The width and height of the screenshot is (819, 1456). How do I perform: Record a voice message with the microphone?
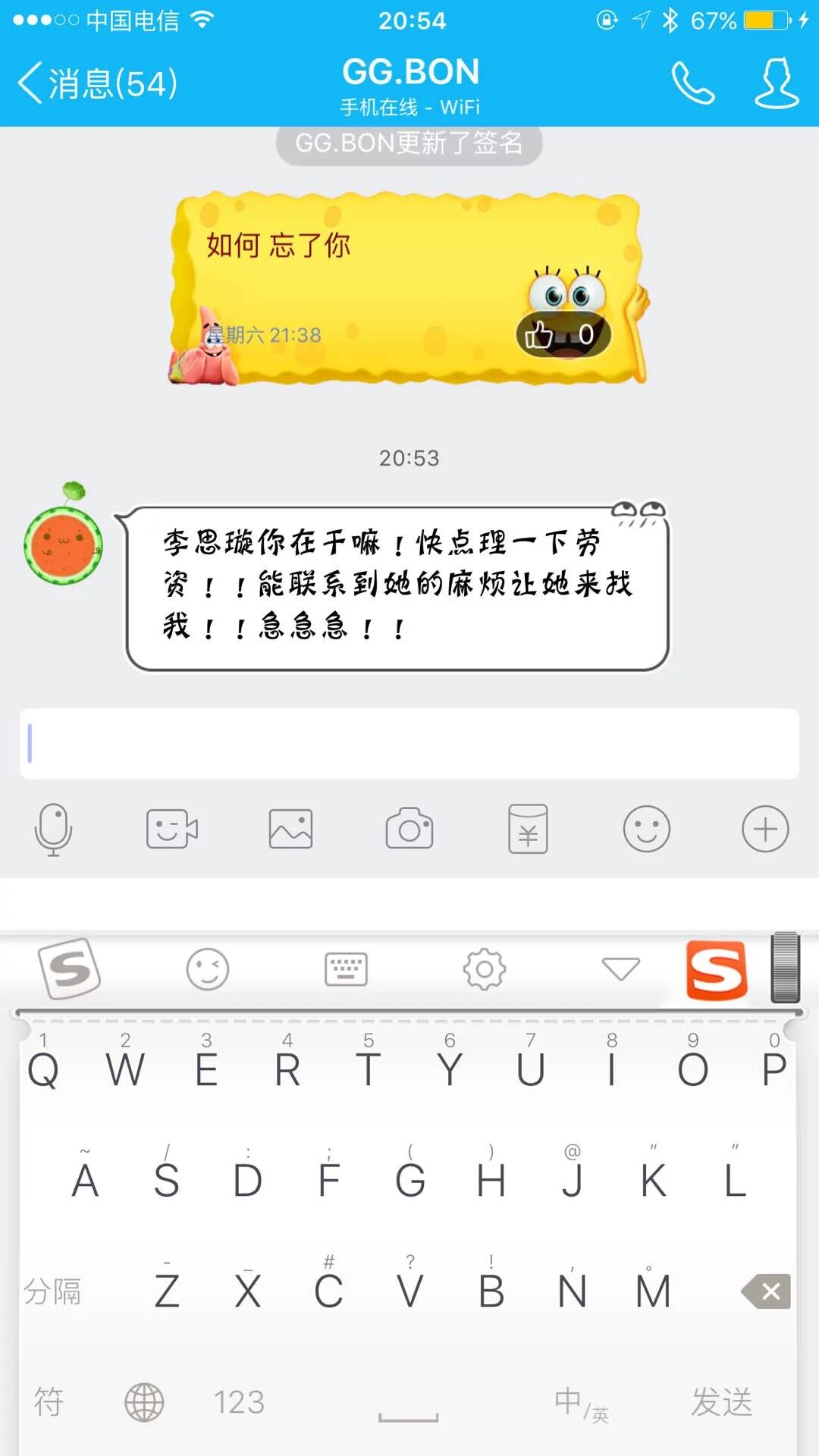pos(53,830)
